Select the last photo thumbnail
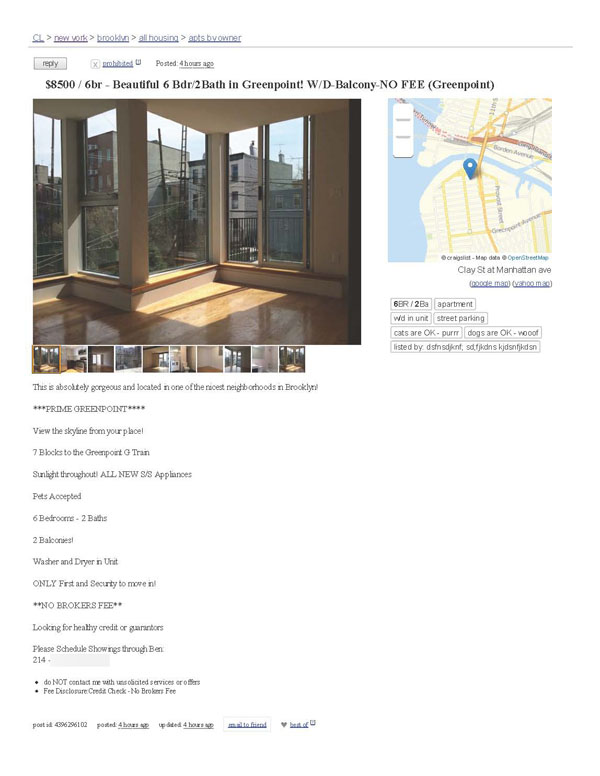600x776 pixels. [x=292, y=359]
